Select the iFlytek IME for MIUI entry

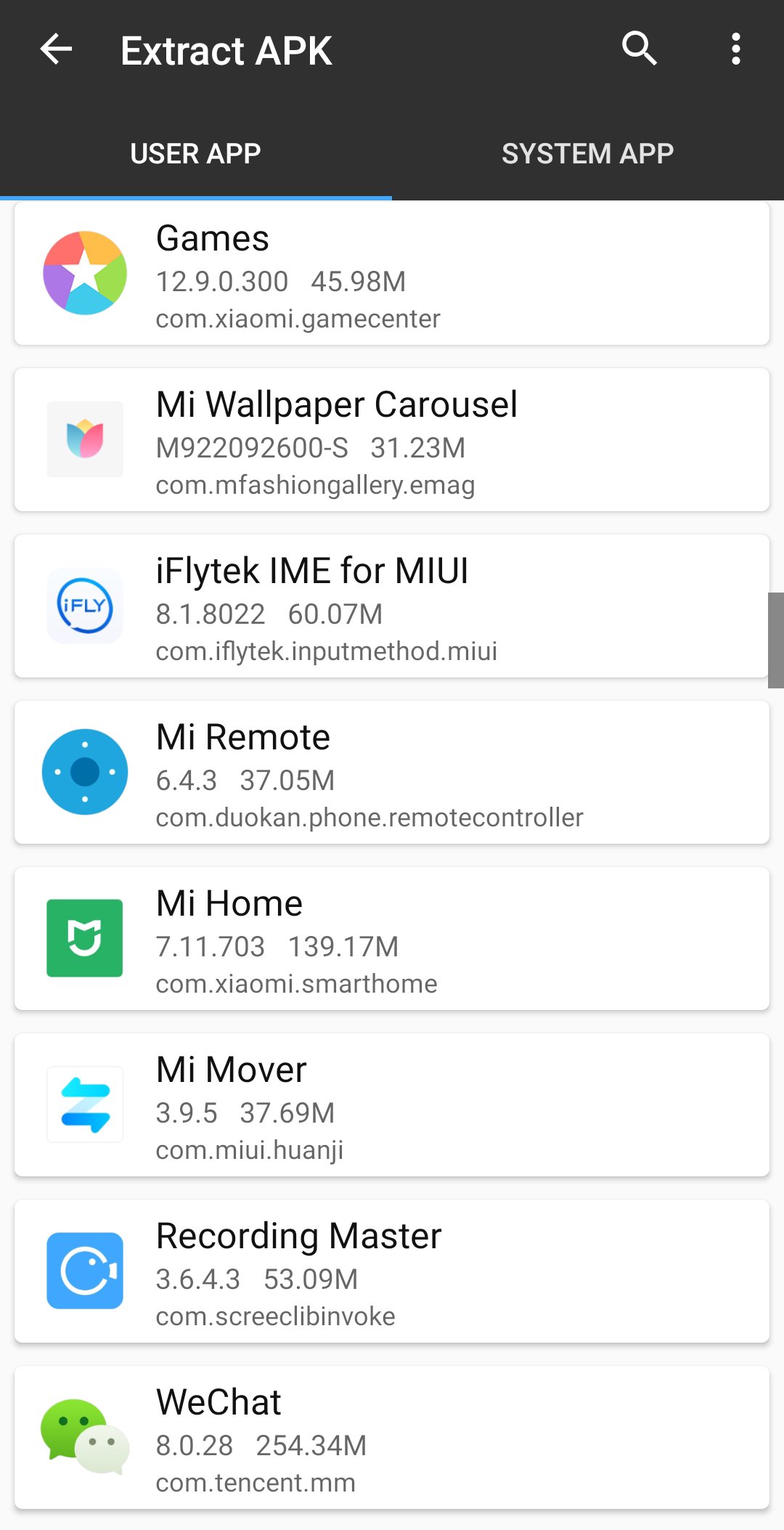(x=392, y=605)
